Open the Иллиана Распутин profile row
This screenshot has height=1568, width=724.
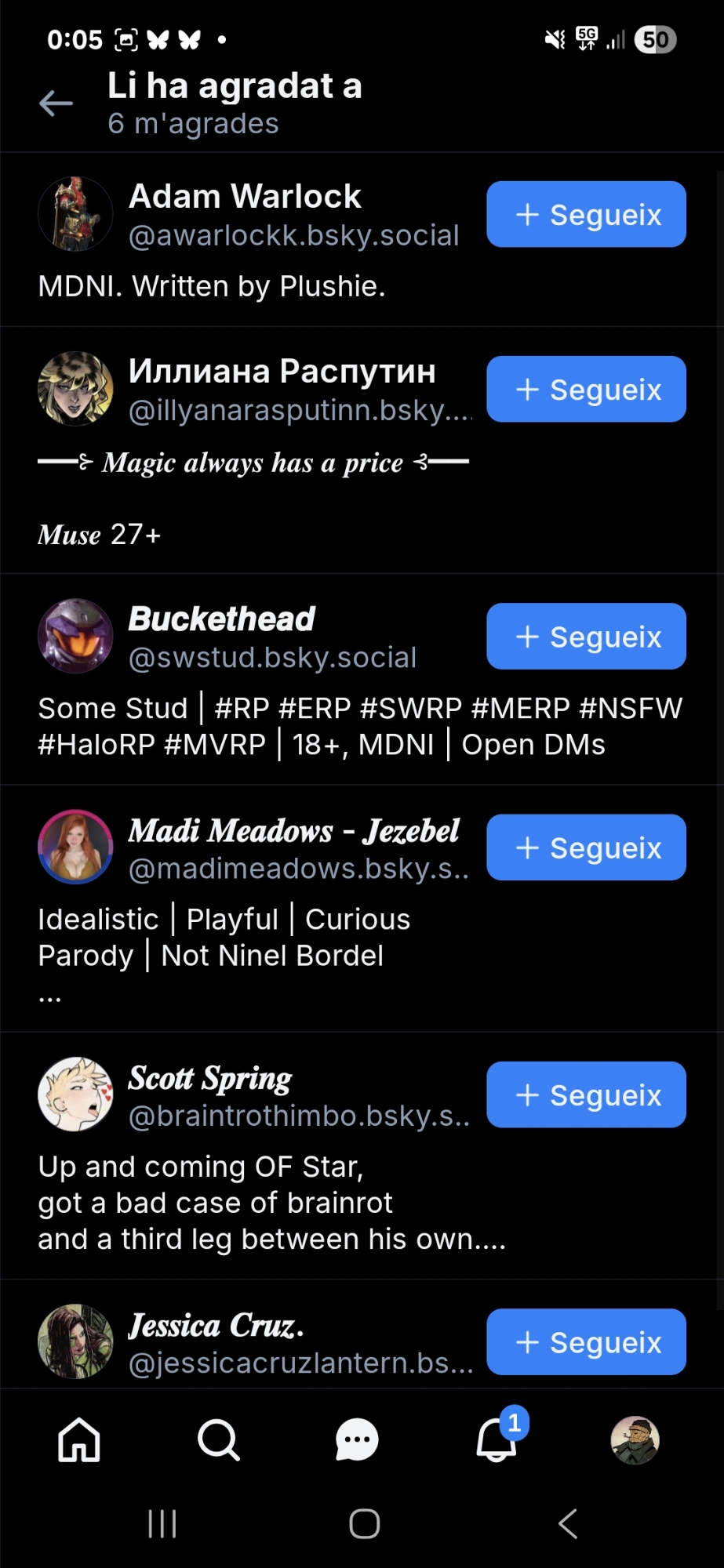(282, 372)
